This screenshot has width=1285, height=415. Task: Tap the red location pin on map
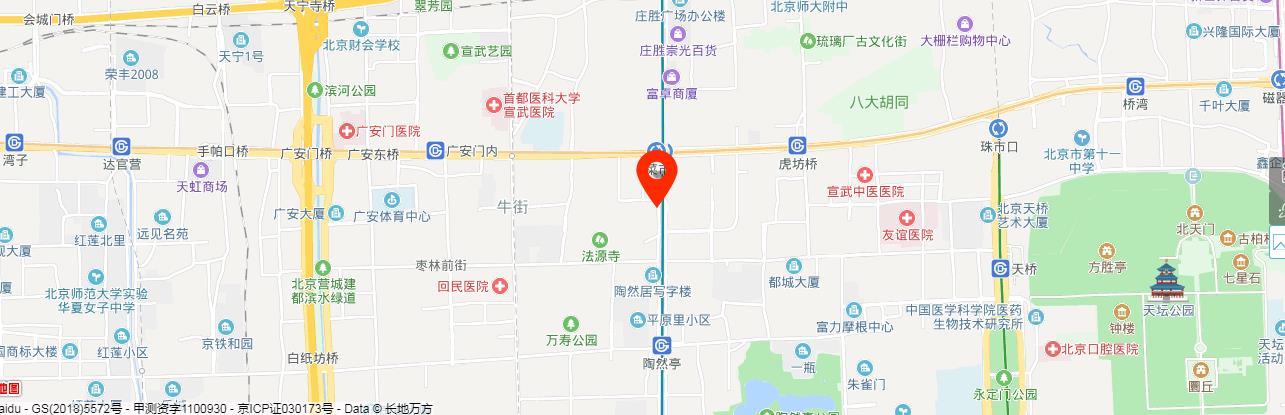point(658,174)
